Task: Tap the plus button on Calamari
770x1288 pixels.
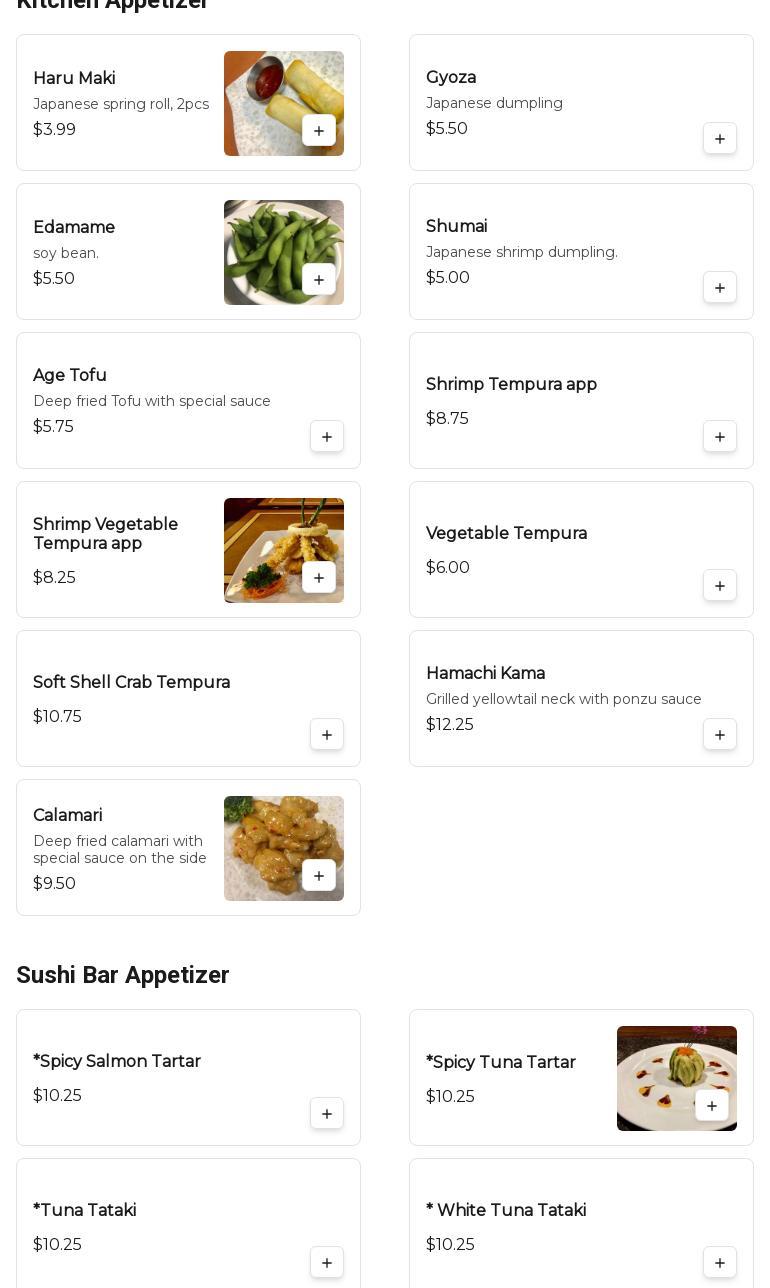Action: [x=319, y=876]
